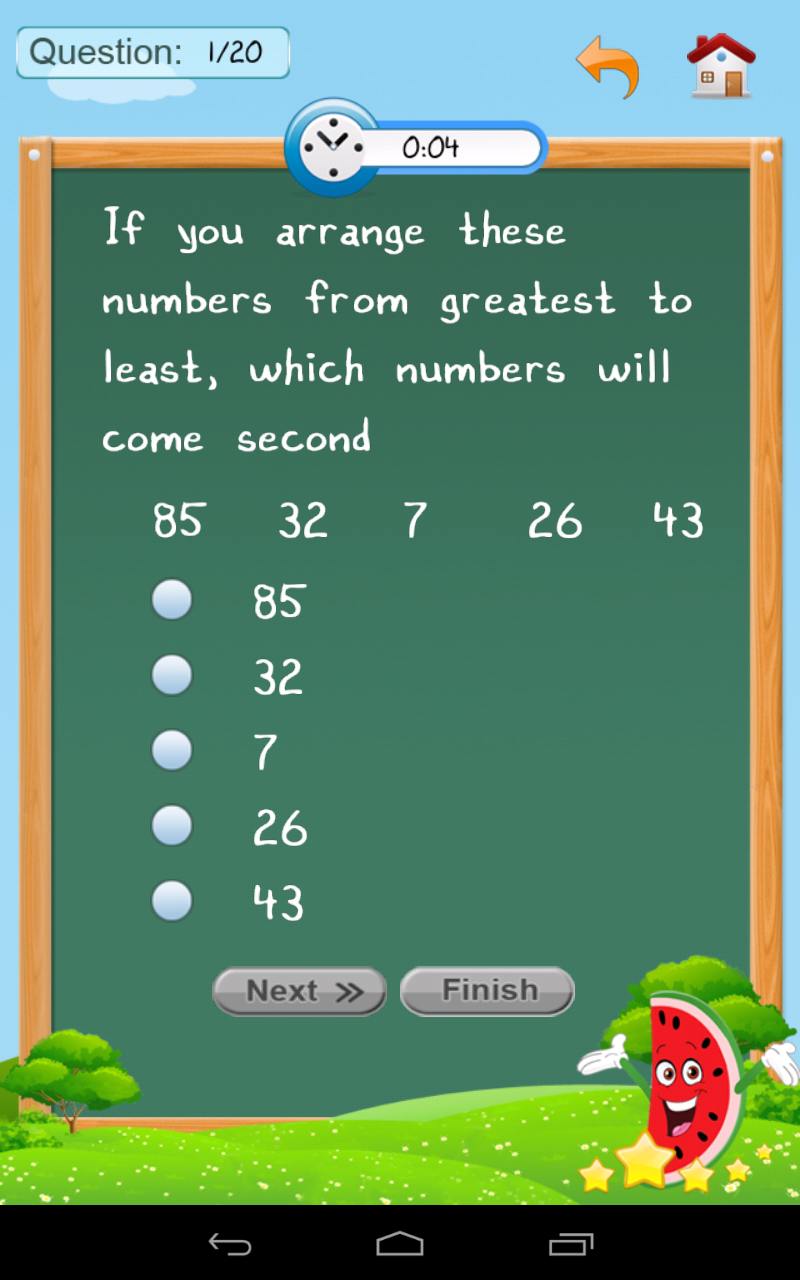800x1280 pixels.
Task: Select answer option 7
Action: click(172, 749)
